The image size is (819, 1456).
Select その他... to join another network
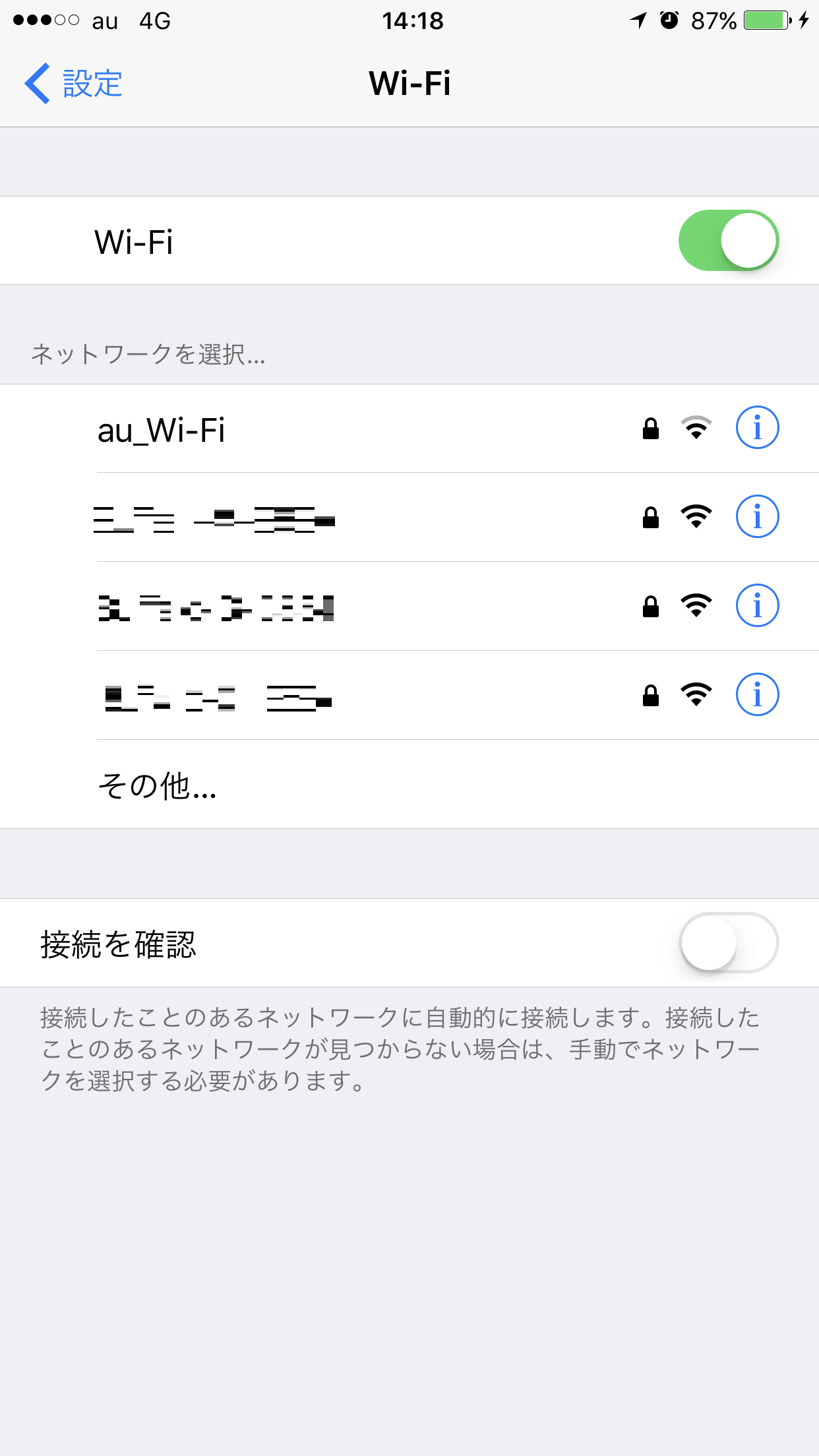pyautogui.click(x=157, y=785)
